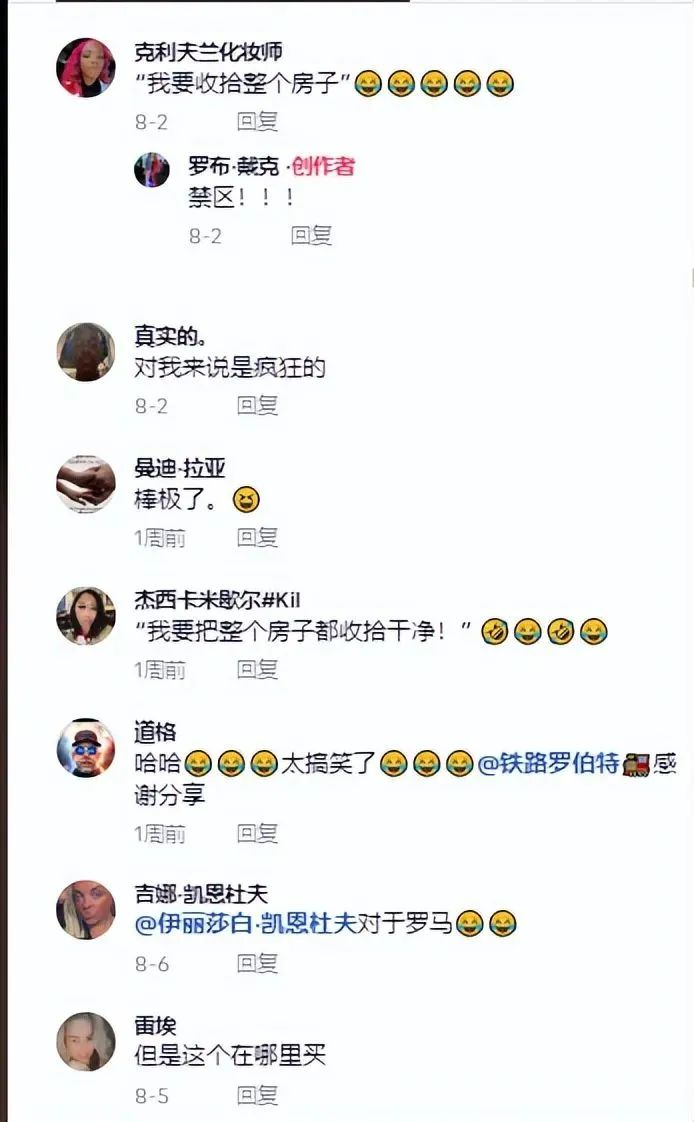Image resolution: width=694 pixels, height=1122 pixels.
Task: Open avatar of user 真实的。
Action: pyautogui.click(x=86, y=352)
